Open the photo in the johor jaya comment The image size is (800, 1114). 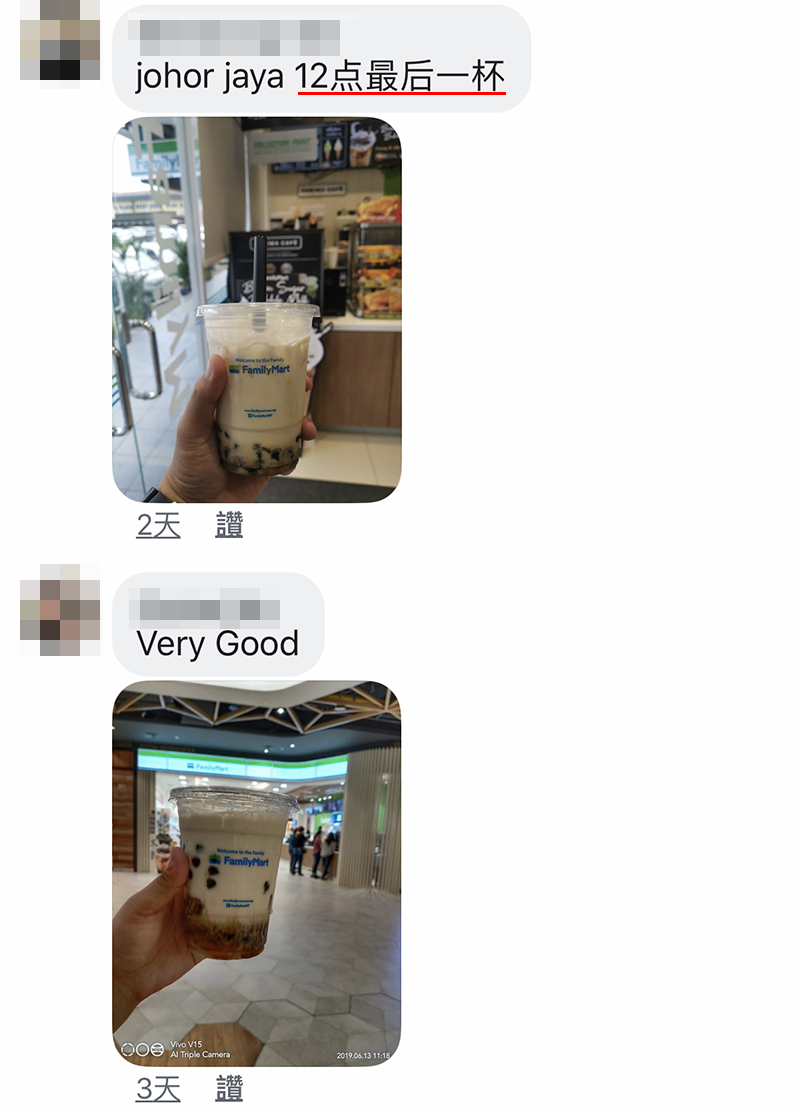(x=256, y=309)
